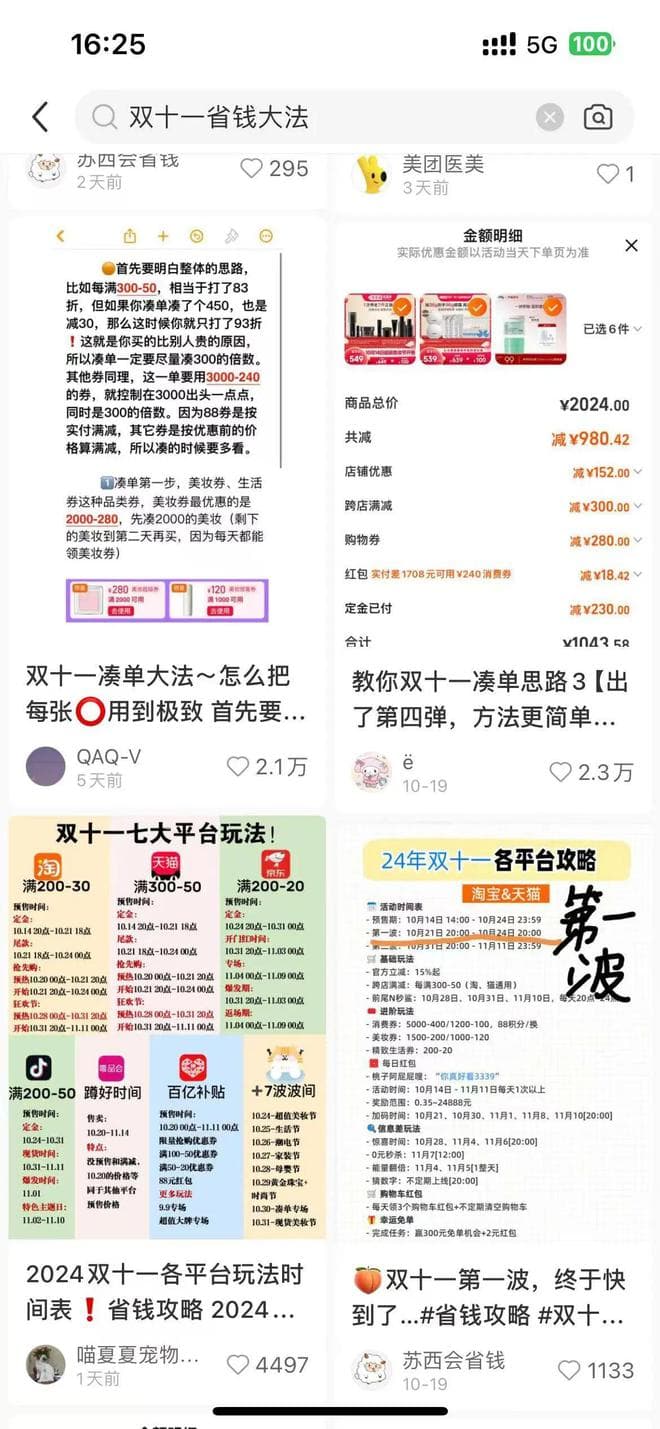This screenshot has width=660, height=1429.
Task: Open camera image search
Action: point(597,117)
